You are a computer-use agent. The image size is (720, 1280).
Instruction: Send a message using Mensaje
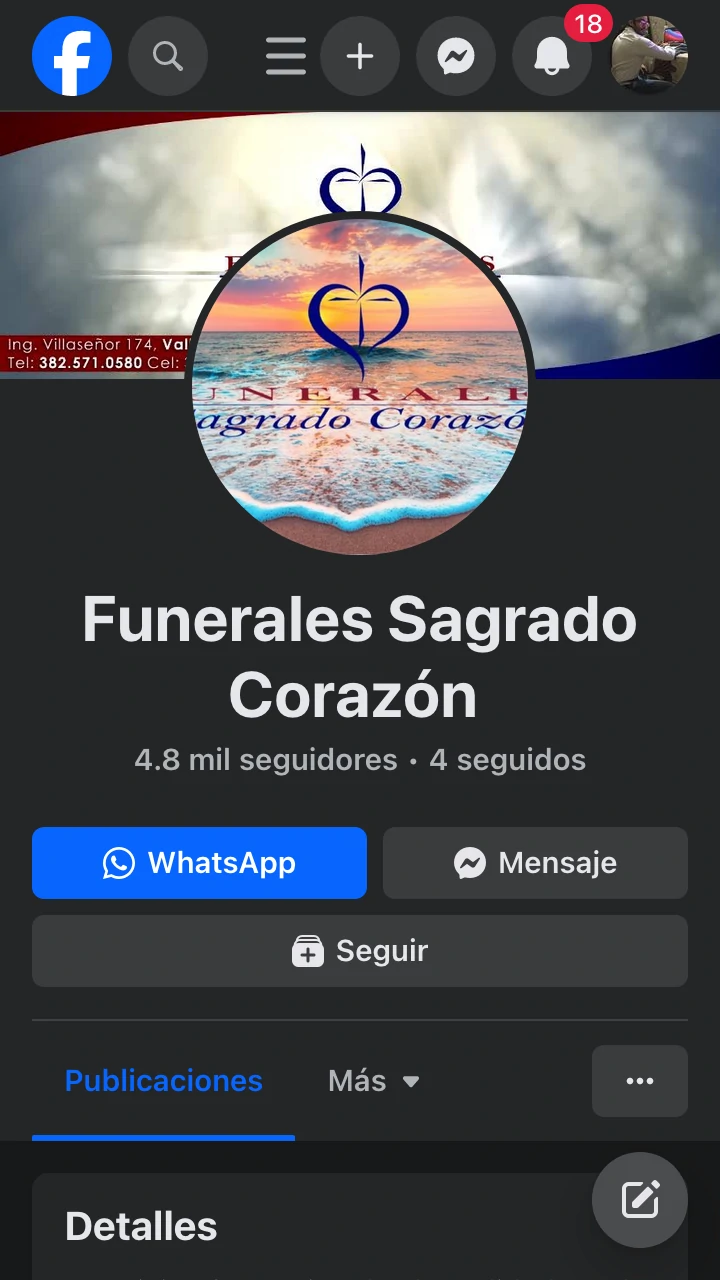tap(535, 863)
